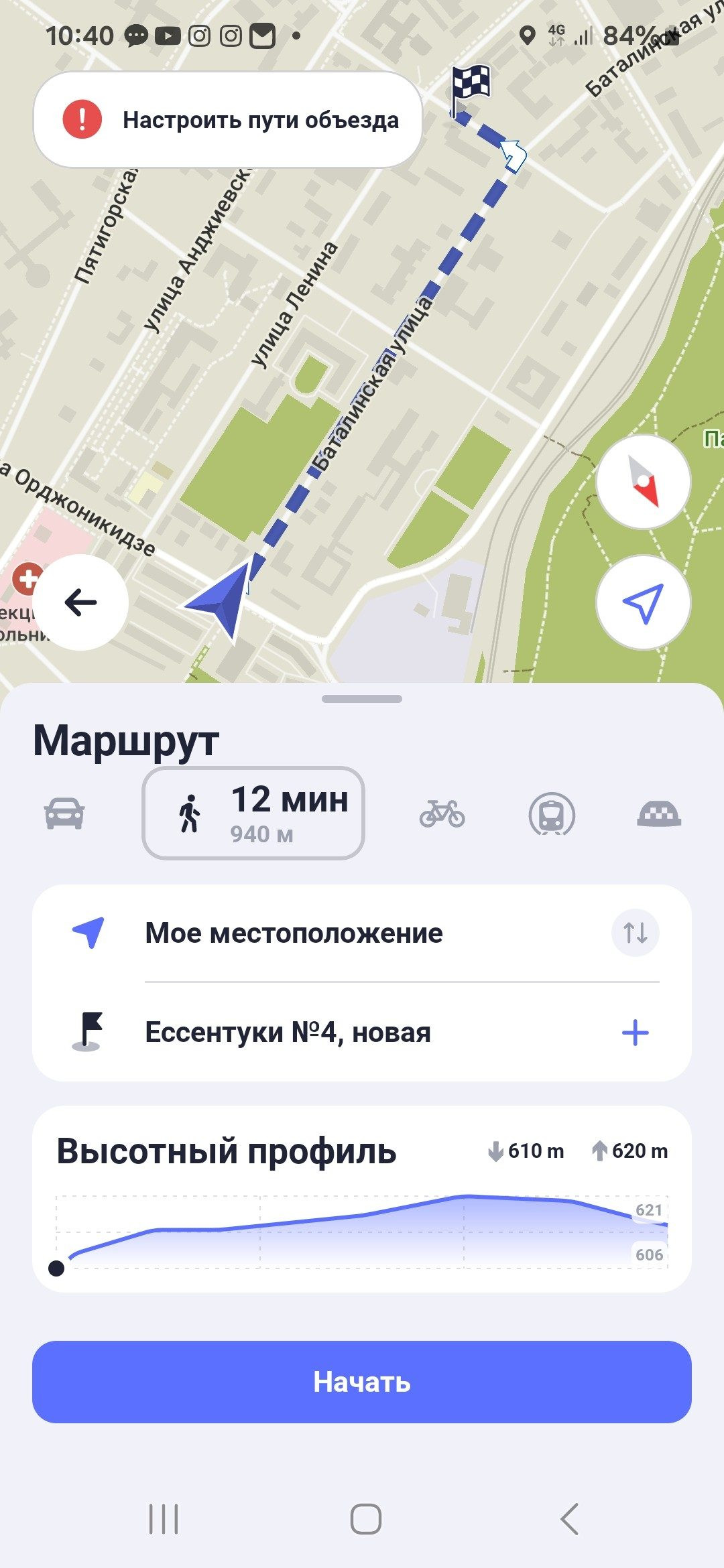The height and width of the screenshot is (1568, 724).
Task: Select the taxi route option
Action: coord(658,813)
